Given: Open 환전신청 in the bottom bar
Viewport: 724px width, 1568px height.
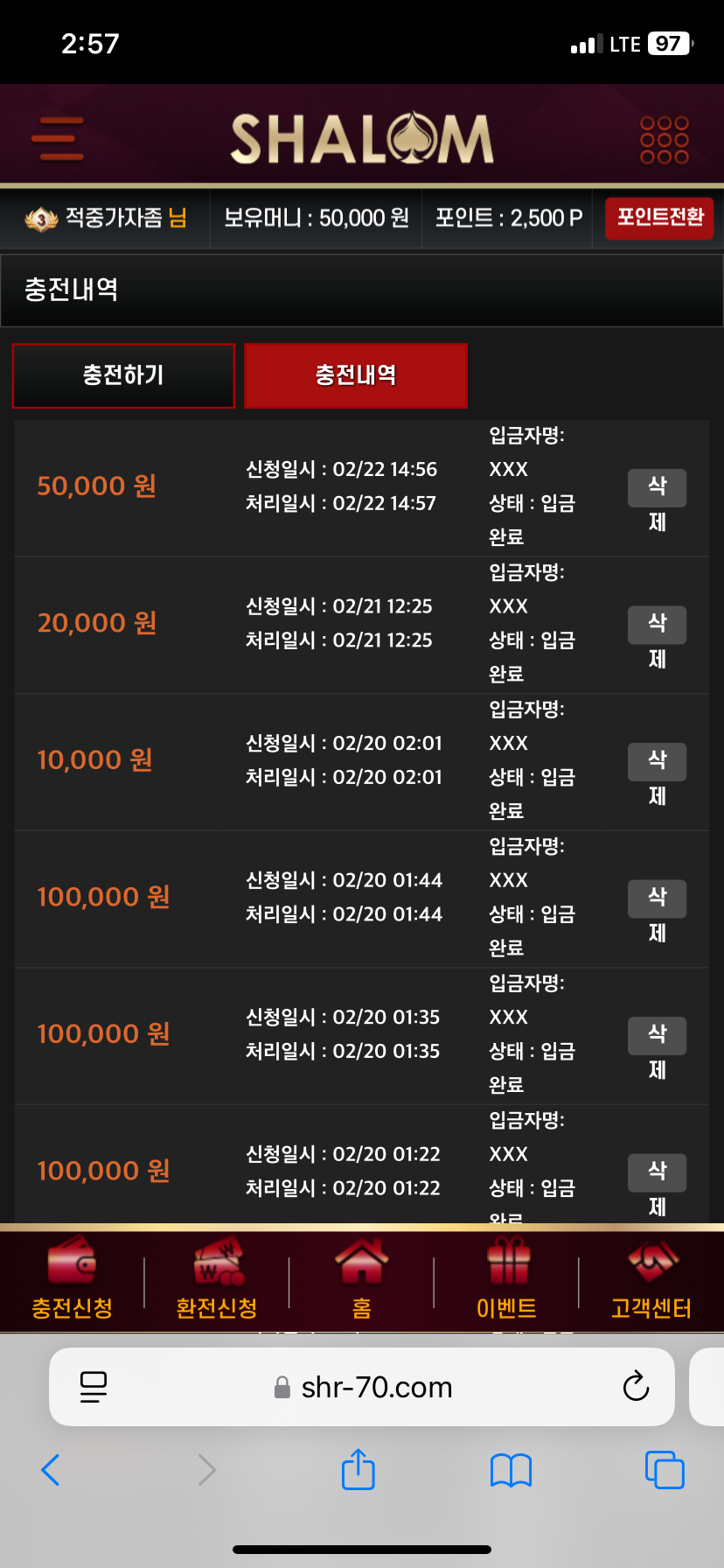Looking at the screenshot, I should pos(217,1280).
